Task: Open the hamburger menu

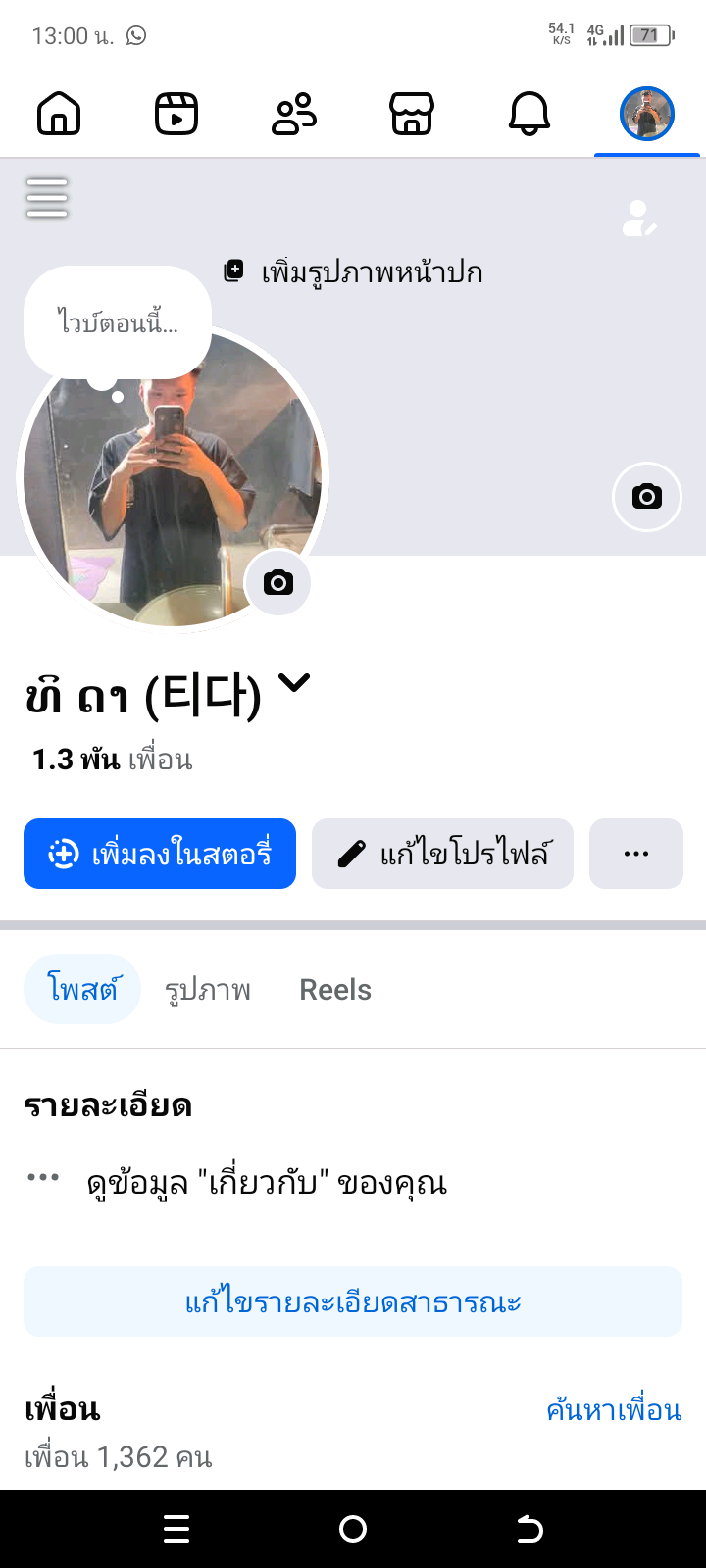Action: (47, 198)
